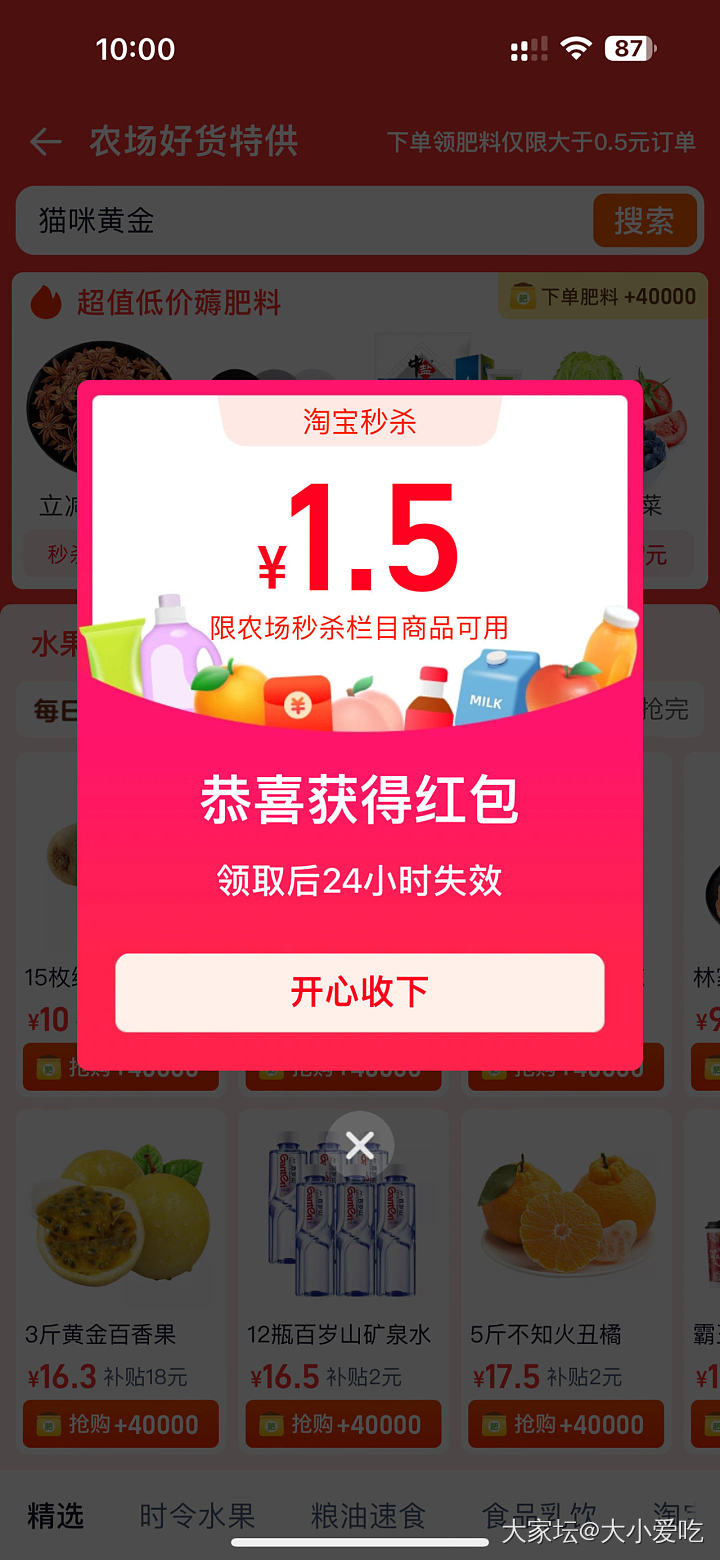Tap 抢购+40000 under 不知火丑橘
Image resolution: width=720 pixels, height=1560 pixels.
566,1424
